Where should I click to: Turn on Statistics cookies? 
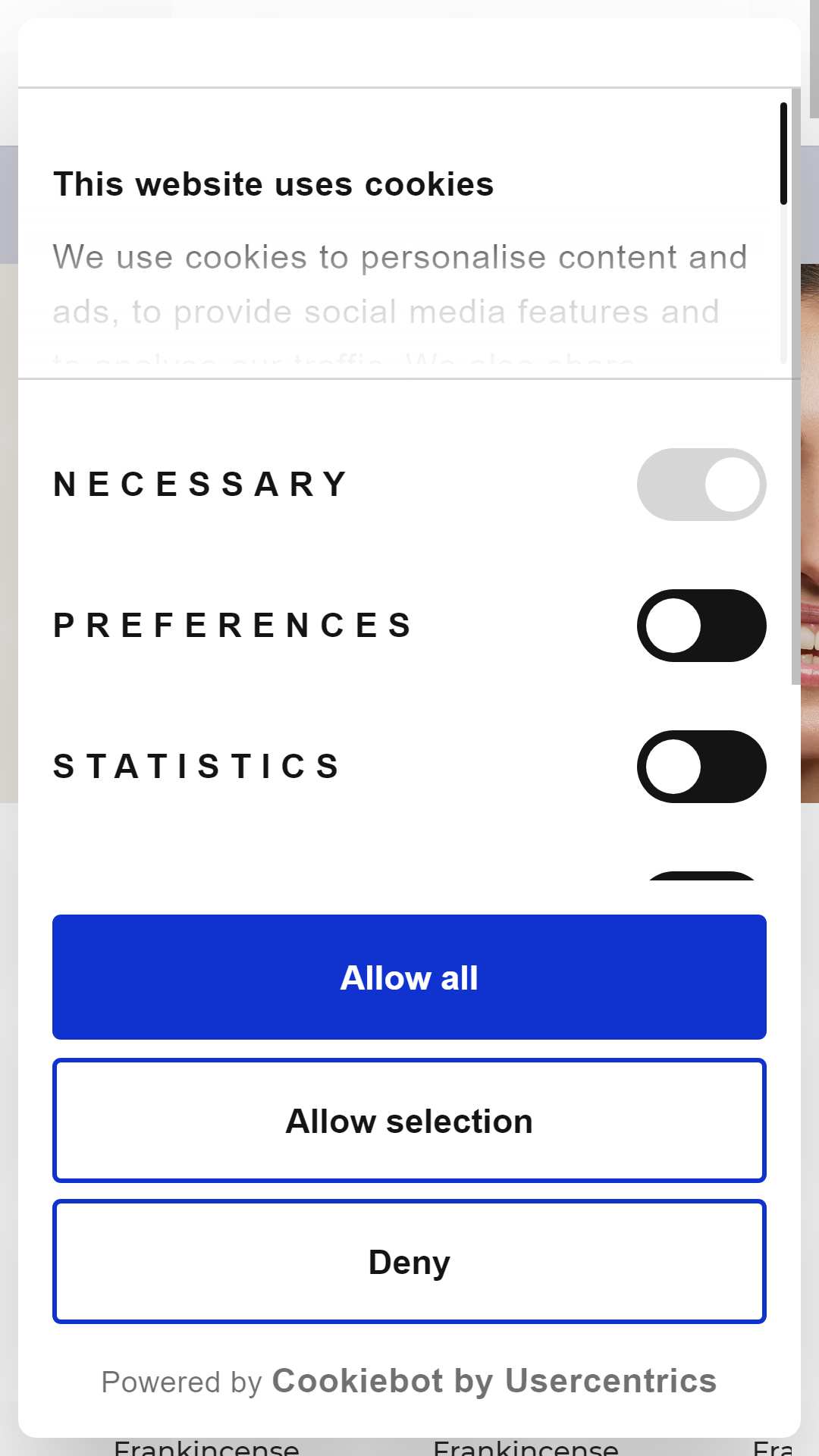click(x=701, y=767)
